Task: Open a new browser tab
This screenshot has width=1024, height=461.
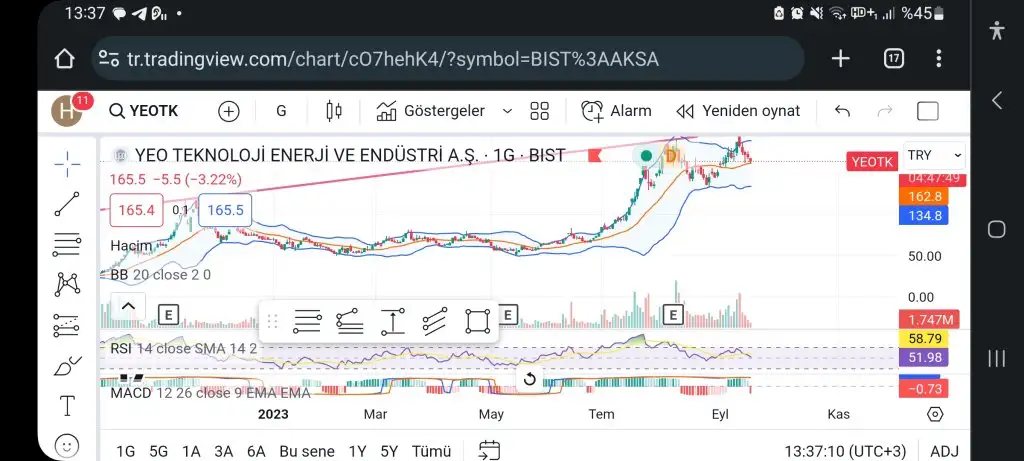Action: [x=840, y=59]
